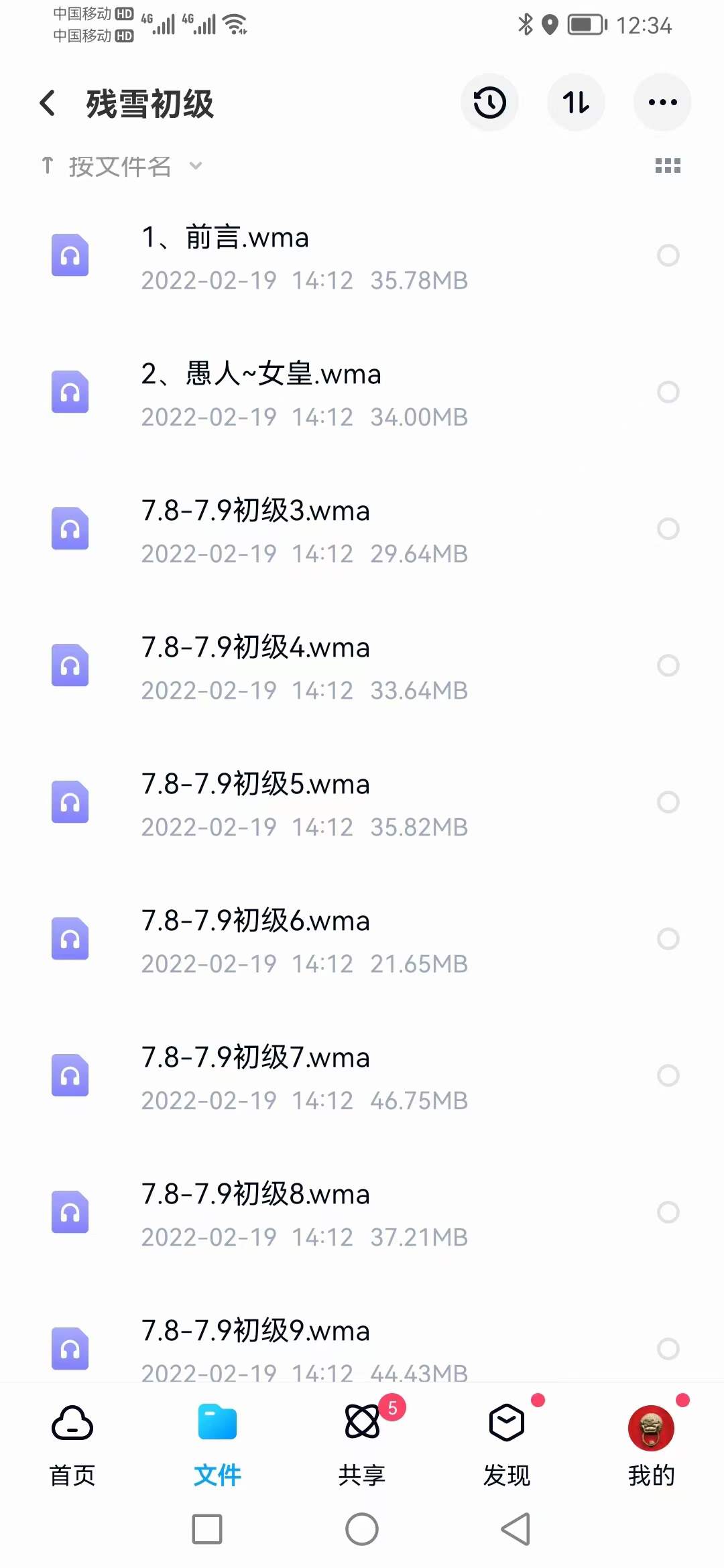Open the 按文件名 sort dropdown
The width and height of the screenshot is (724, 1568).
point(121,166)
